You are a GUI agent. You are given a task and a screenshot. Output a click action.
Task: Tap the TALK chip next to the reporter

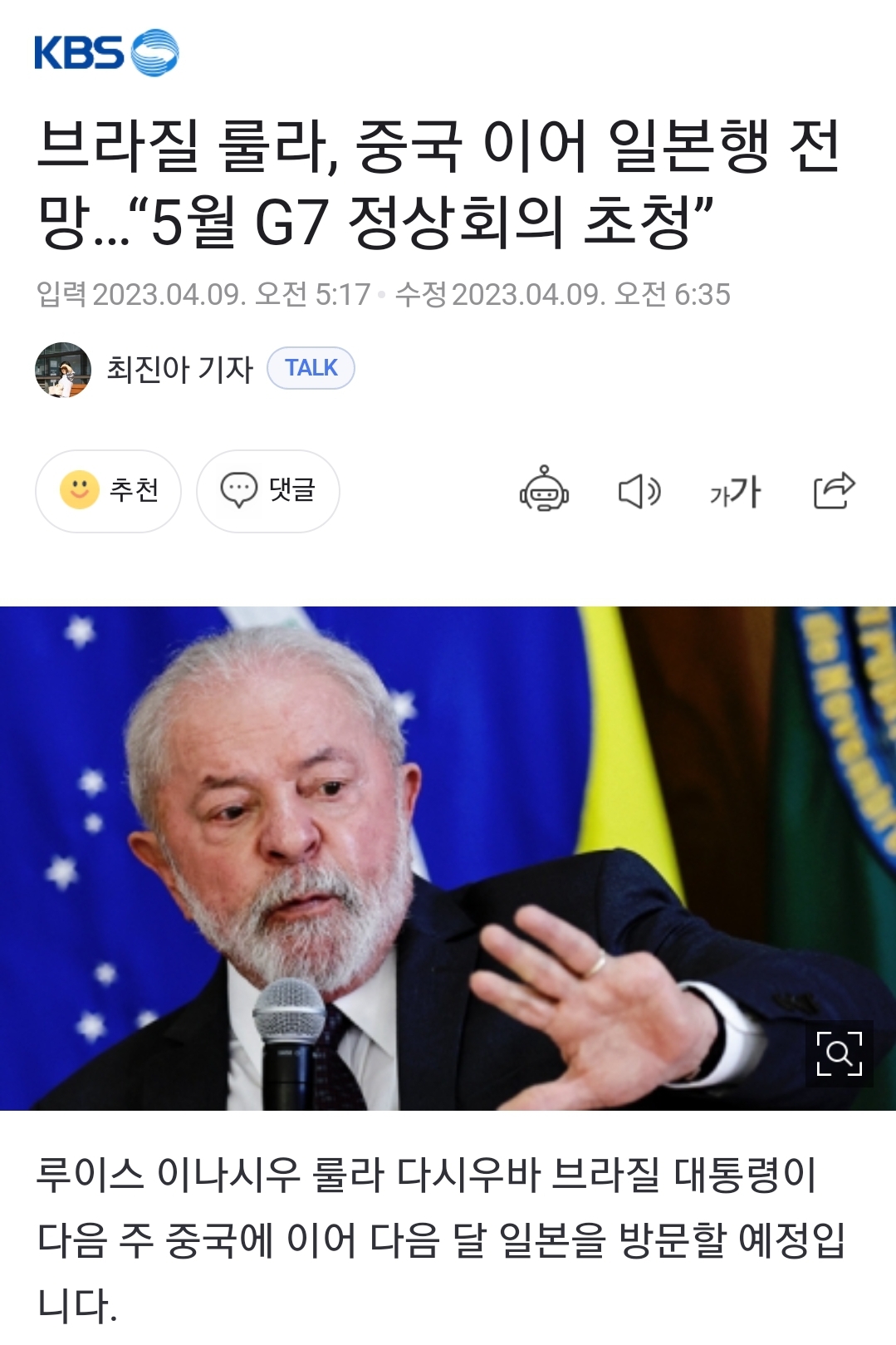click(x=311, y=368)
